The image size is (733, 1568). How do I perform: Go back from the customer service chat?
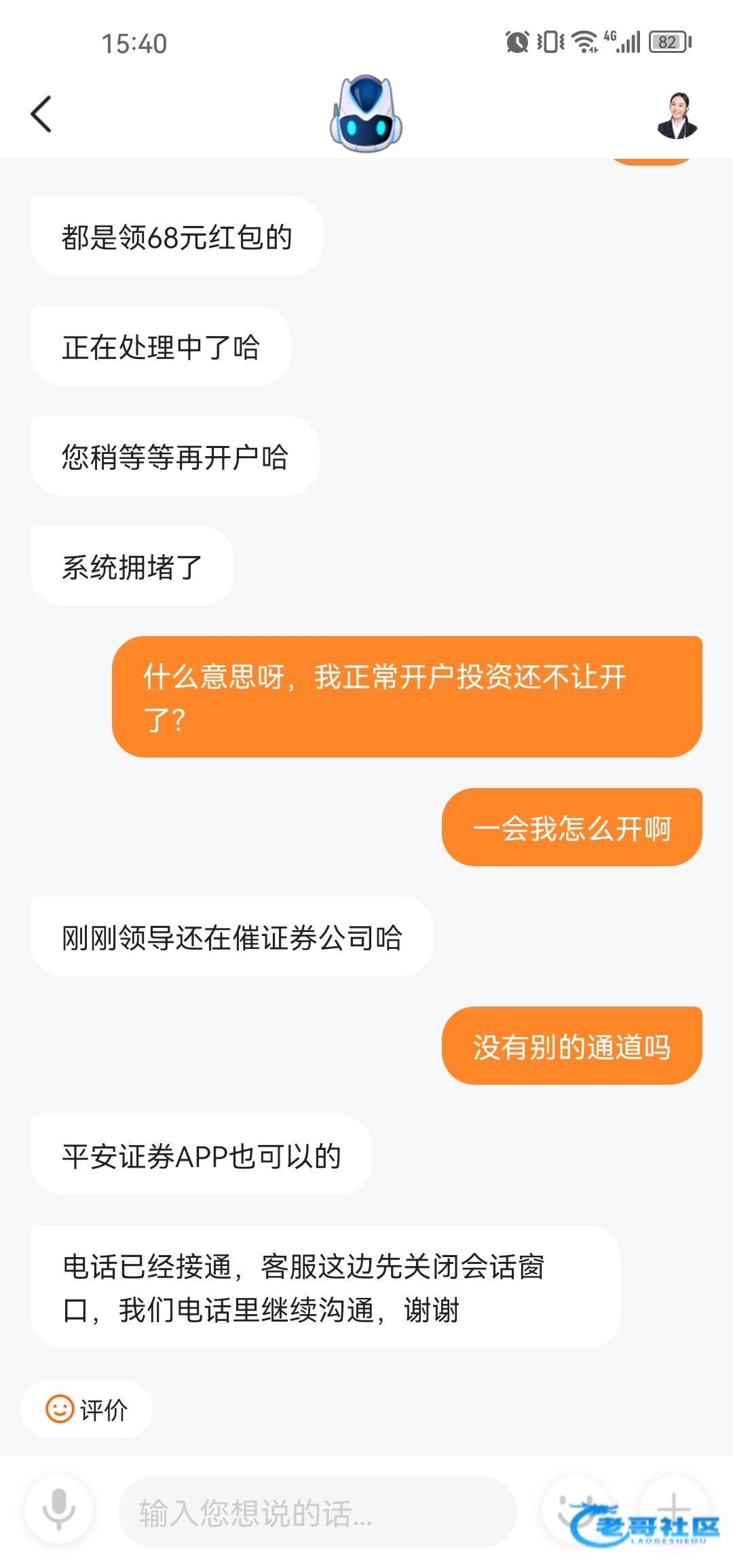(x=41, y=114)
